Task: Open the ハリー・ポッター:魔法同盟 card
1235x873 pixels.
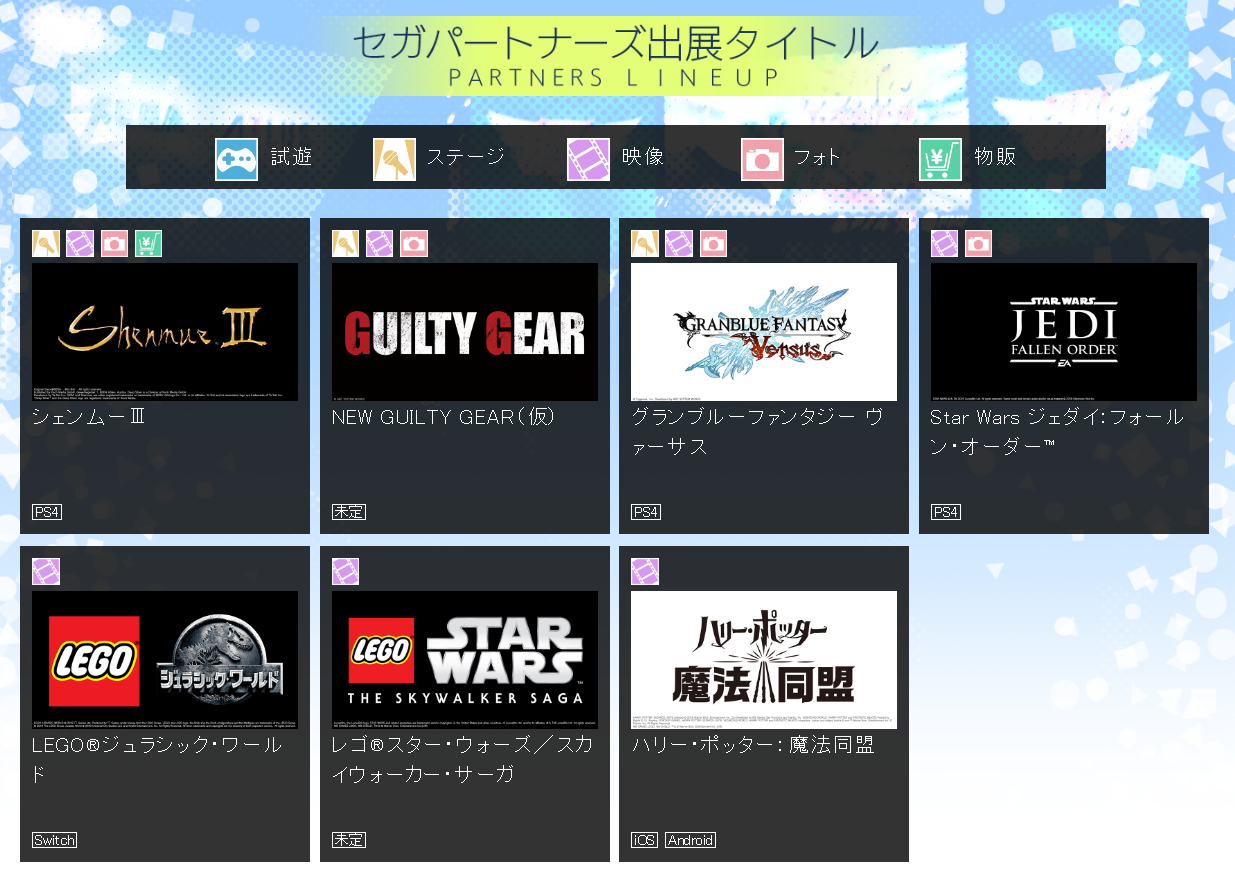Action: click(x=763, y=660)
